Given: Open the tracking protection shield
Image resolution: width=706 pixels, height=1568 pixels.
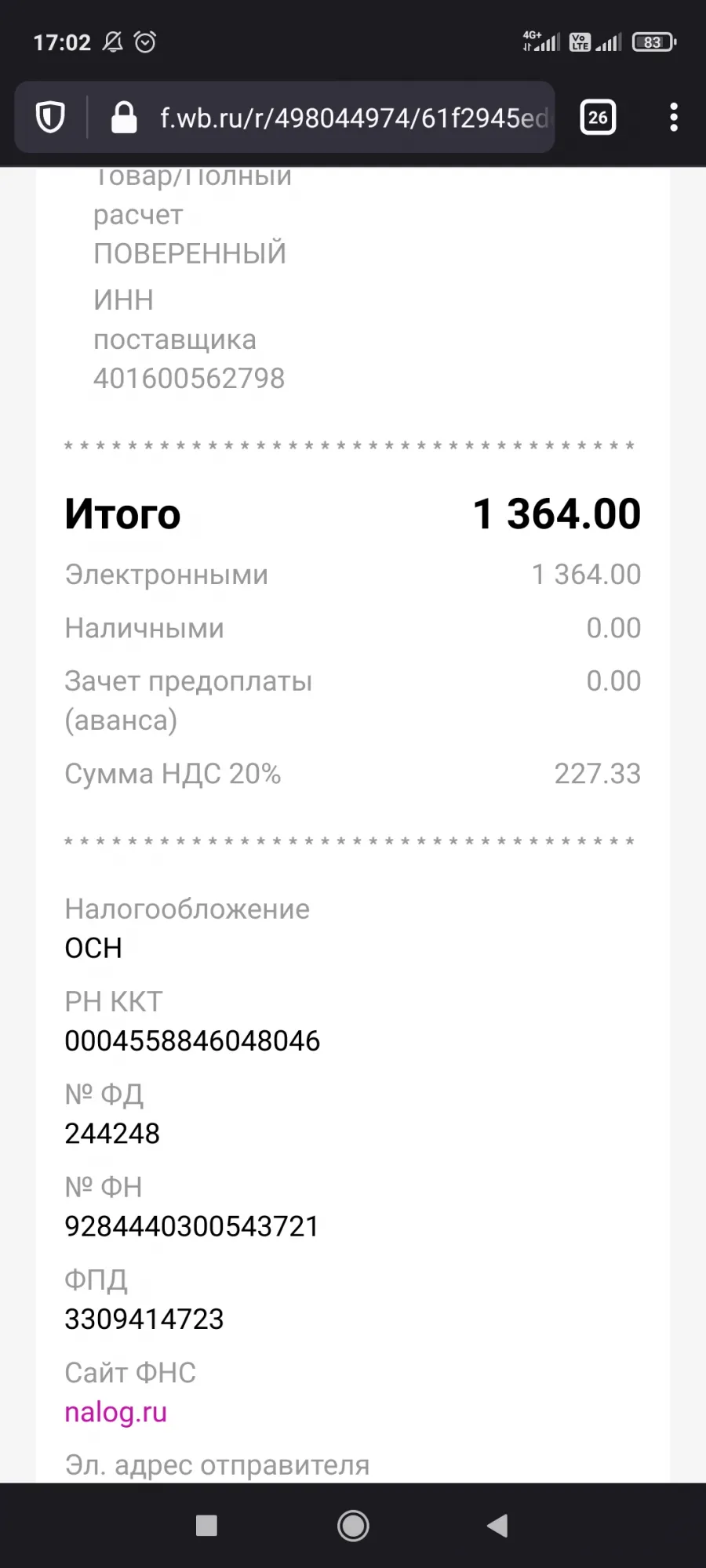Looking at the screenshot, I should pos(50,118).
